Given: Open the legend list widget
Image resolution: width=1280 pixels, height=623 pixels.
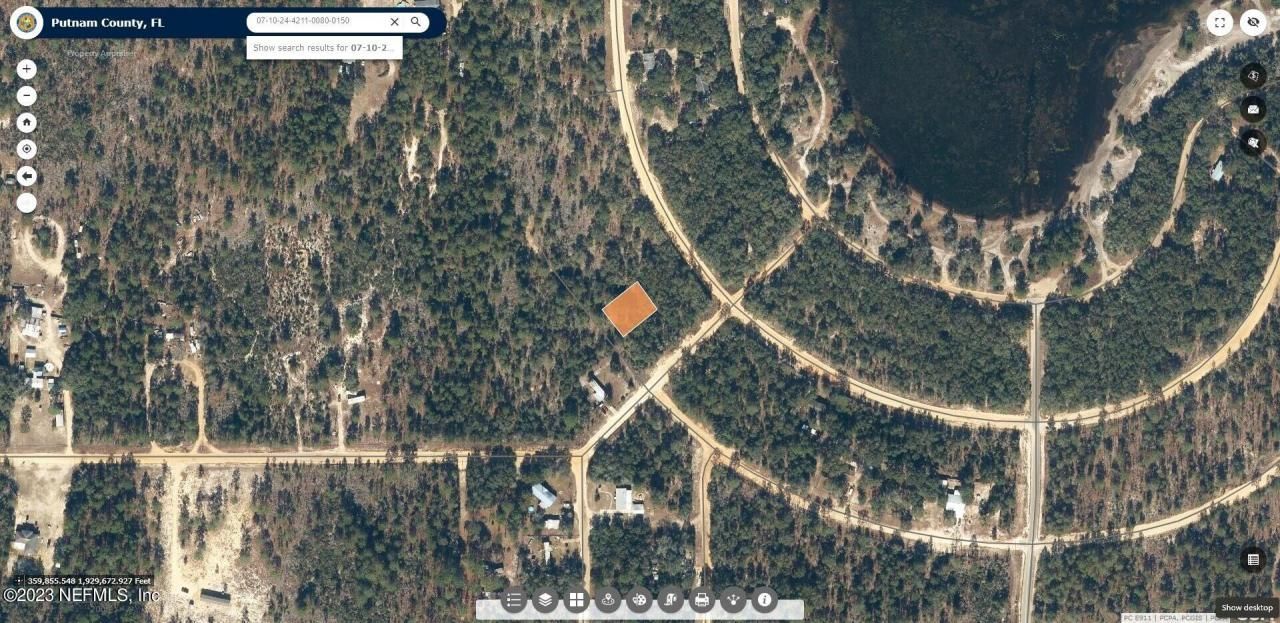Looking at the screenshot, I should pyautogui.click(x=514, y=600).
